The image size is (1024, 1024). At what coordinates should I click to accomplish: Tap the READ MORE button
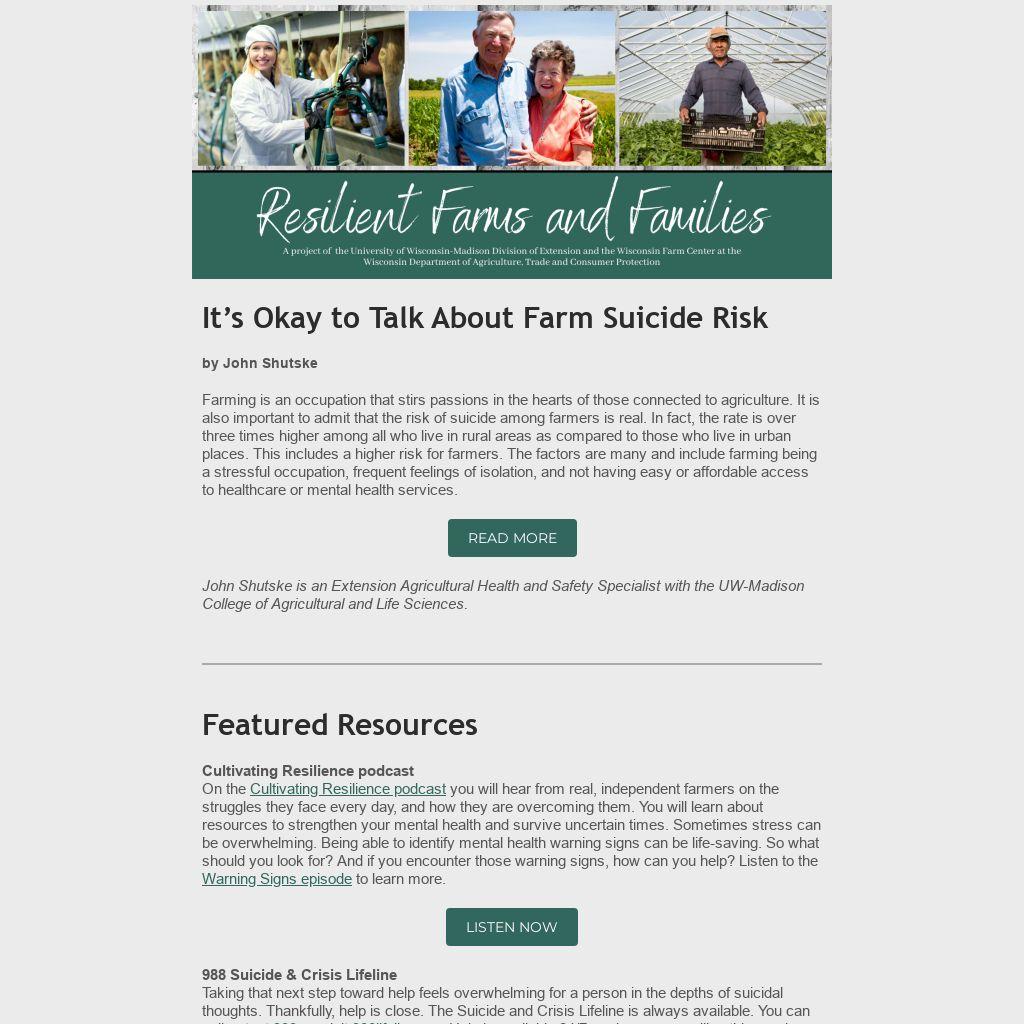click(x=512, y=538)
